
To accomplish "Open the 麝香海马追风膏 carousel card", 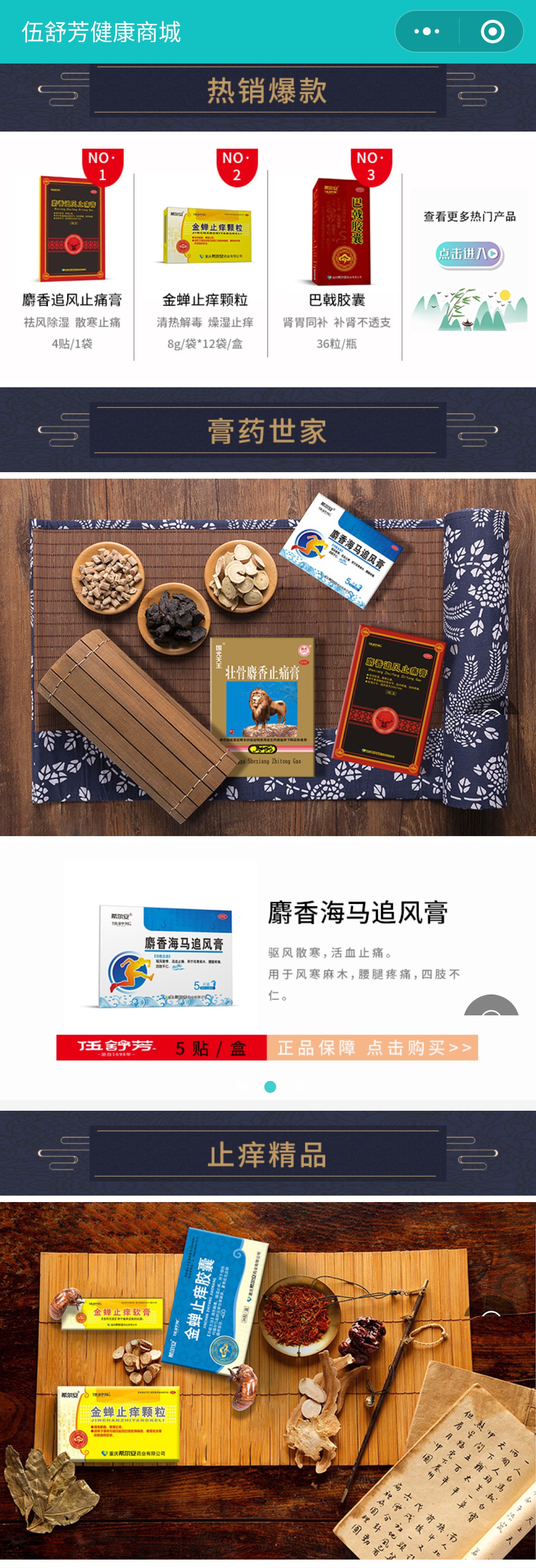I will [x=268, y=949].
